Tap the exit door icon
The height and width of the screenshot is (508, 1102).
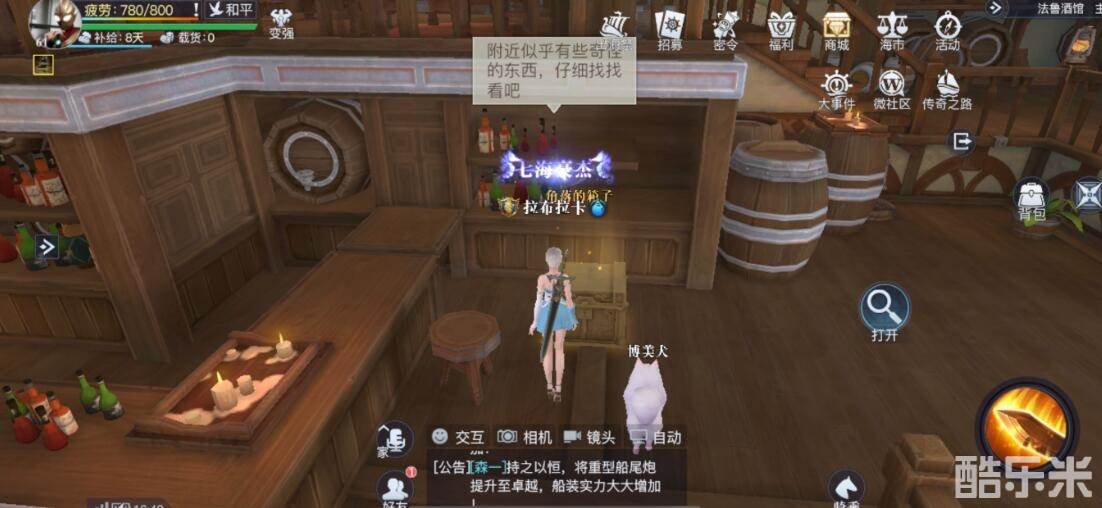tap(962, 141)
